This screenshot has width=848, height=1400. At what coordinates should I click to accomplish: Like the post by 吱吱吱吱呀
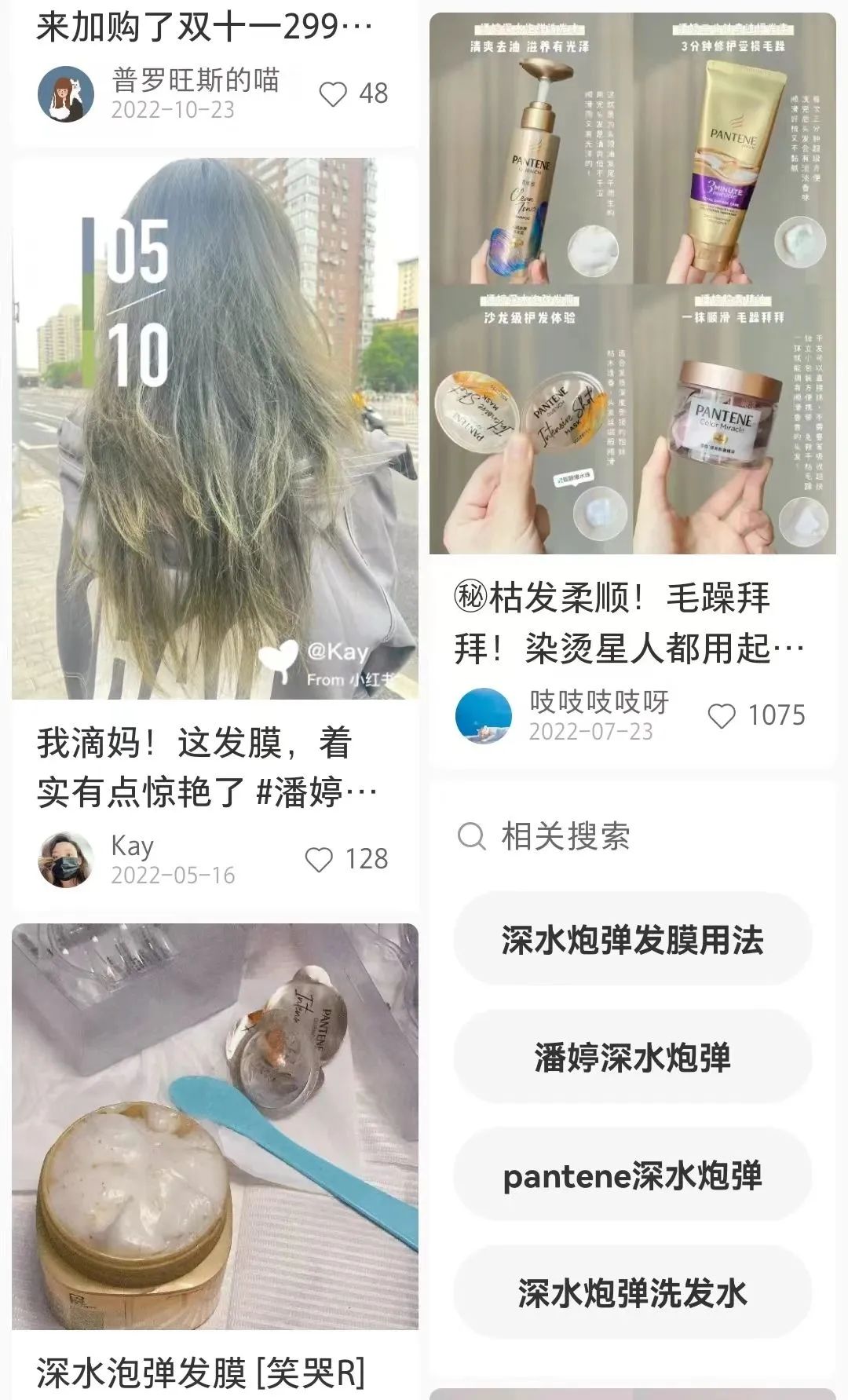coord(722,716)
